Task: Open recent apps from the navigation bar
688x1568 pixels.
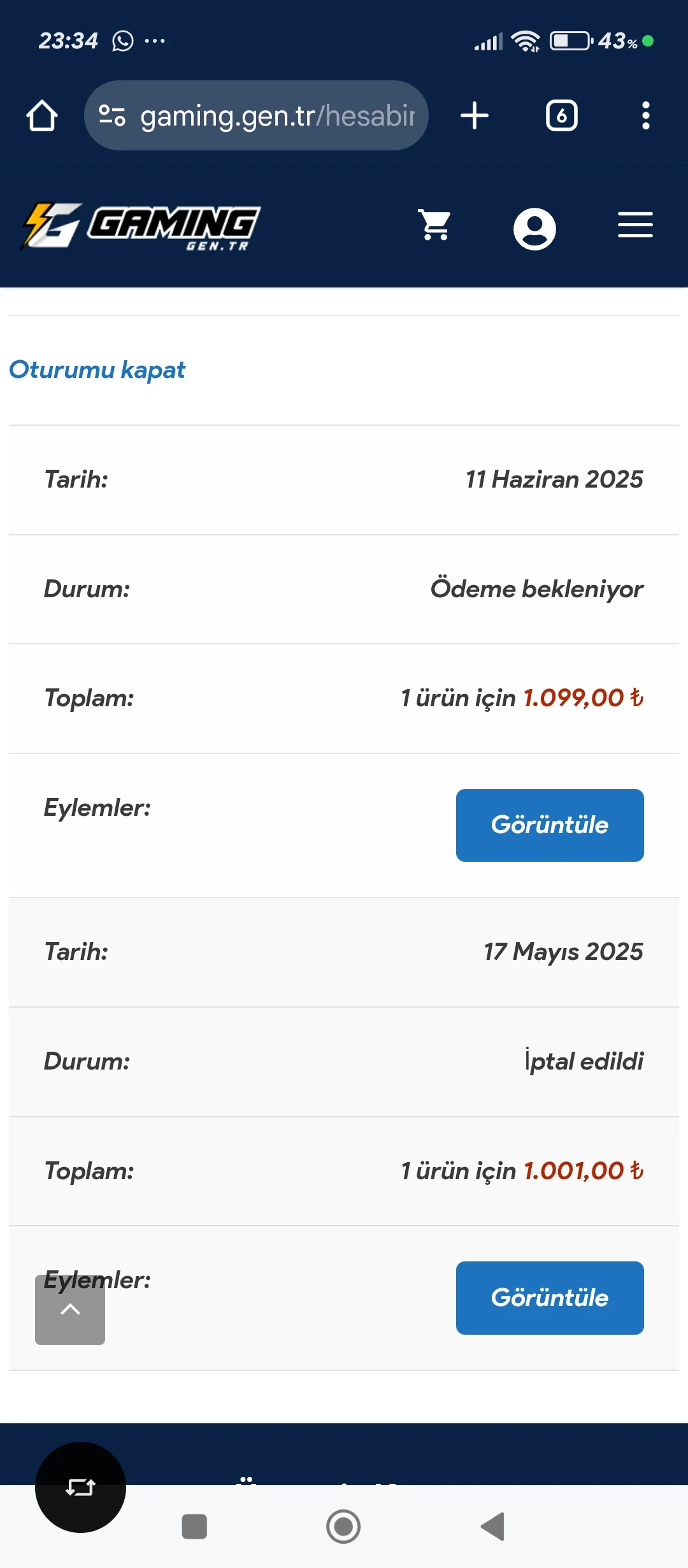Action: coord(194,1527)
